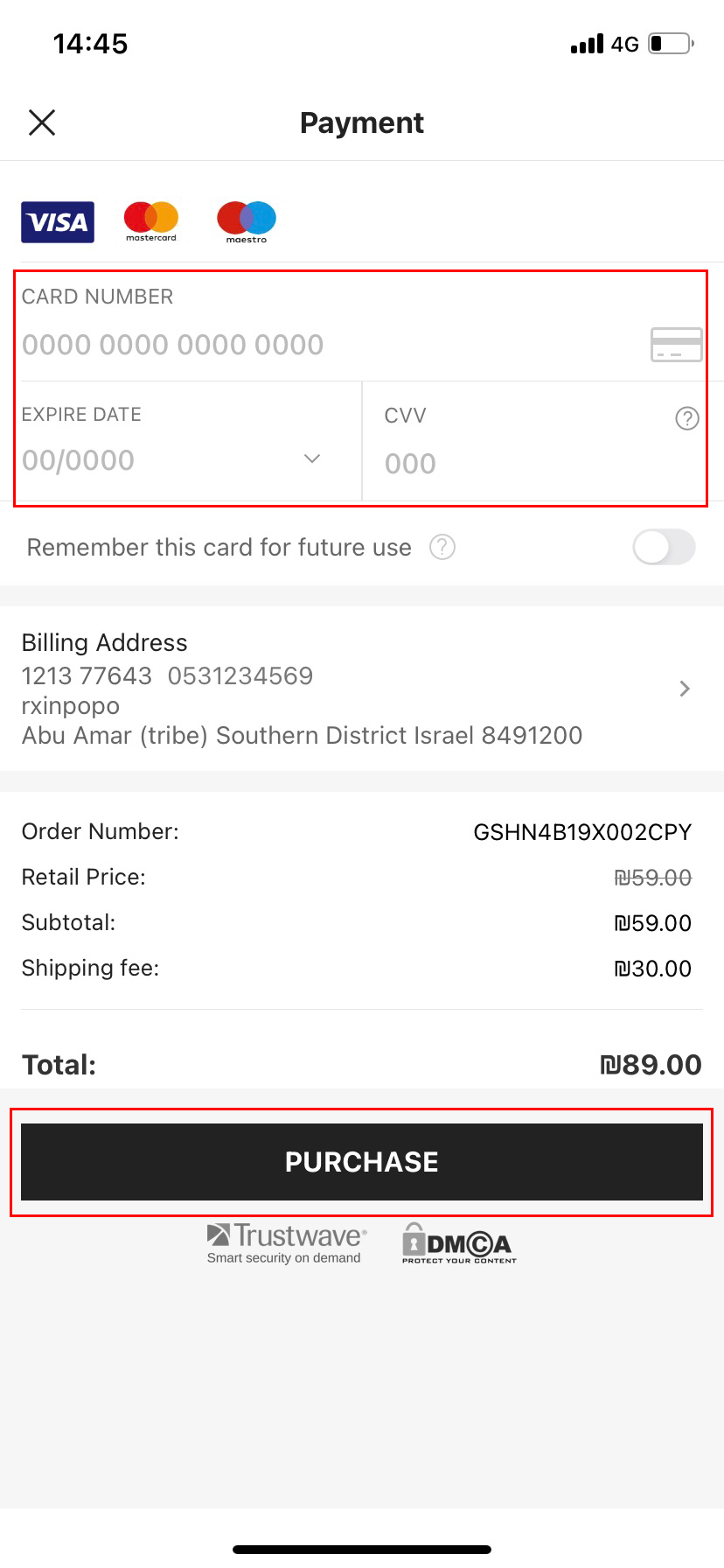The height and width of the screenshot is (1568, 724).
Task: Close the Payment screen
Action: (42, 122)
